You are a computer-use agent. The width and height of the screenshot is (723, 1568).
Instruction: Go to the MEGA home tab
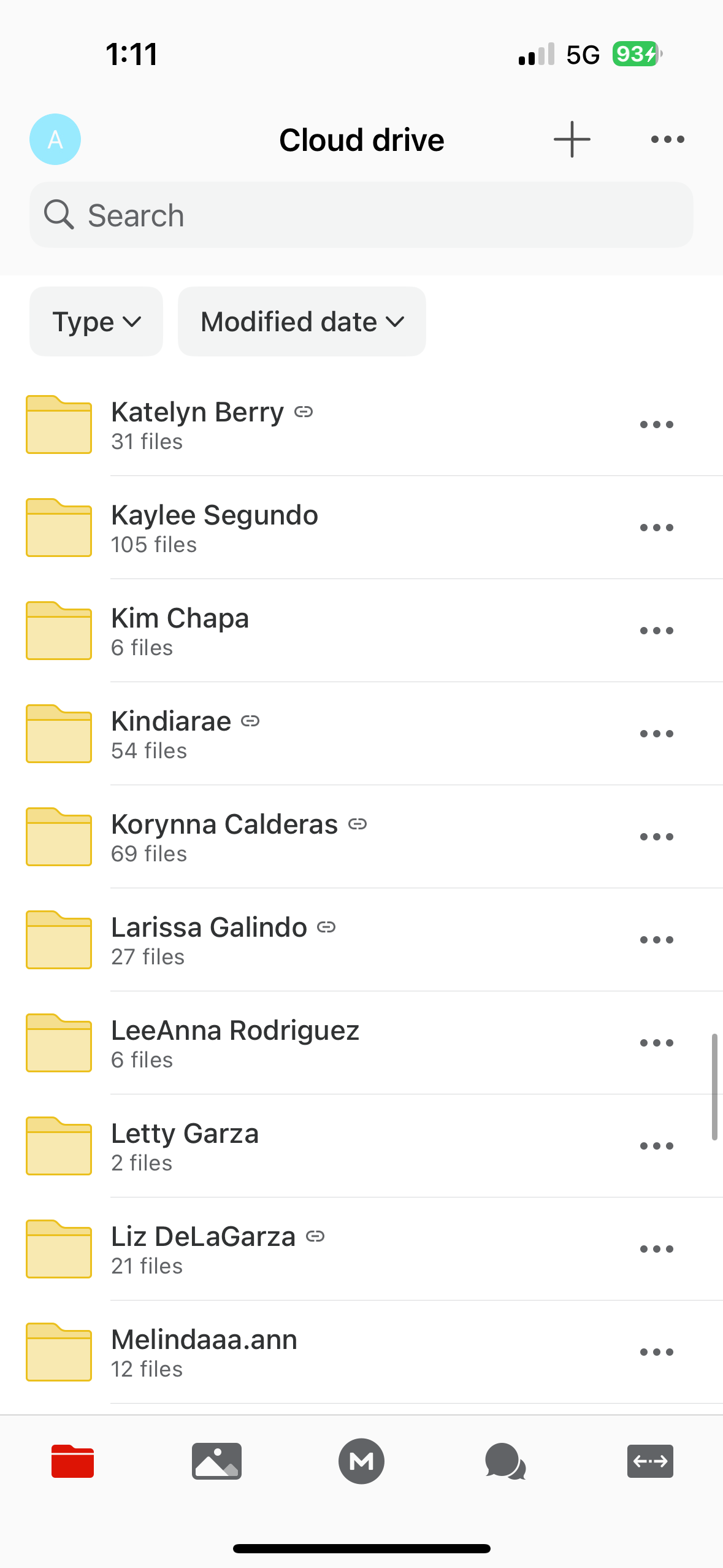point(361,1461)
